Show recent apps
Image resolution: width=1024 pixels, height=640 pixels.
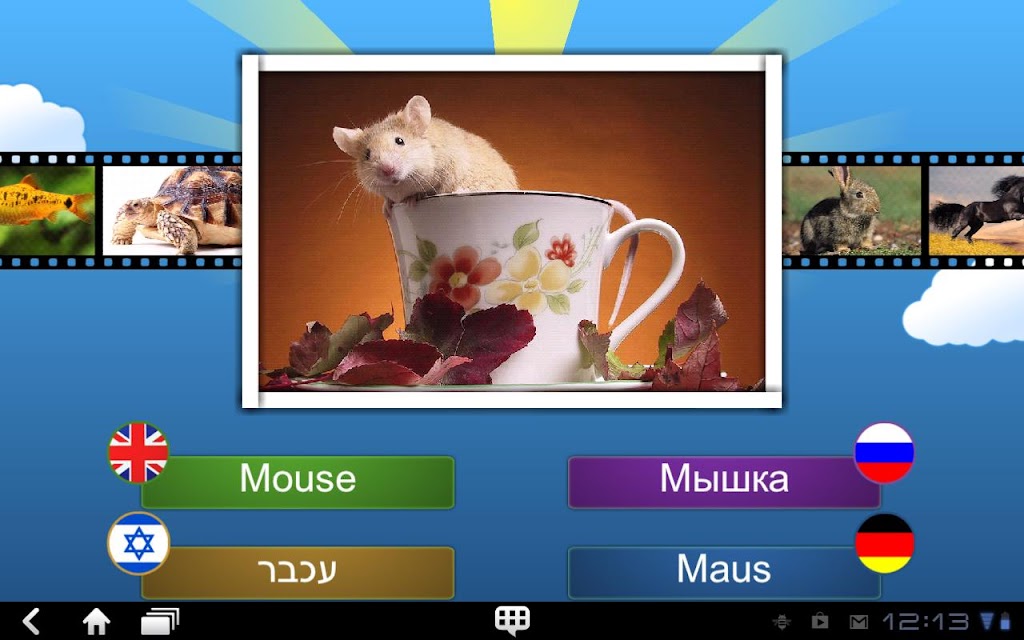[x=160, y=621]
